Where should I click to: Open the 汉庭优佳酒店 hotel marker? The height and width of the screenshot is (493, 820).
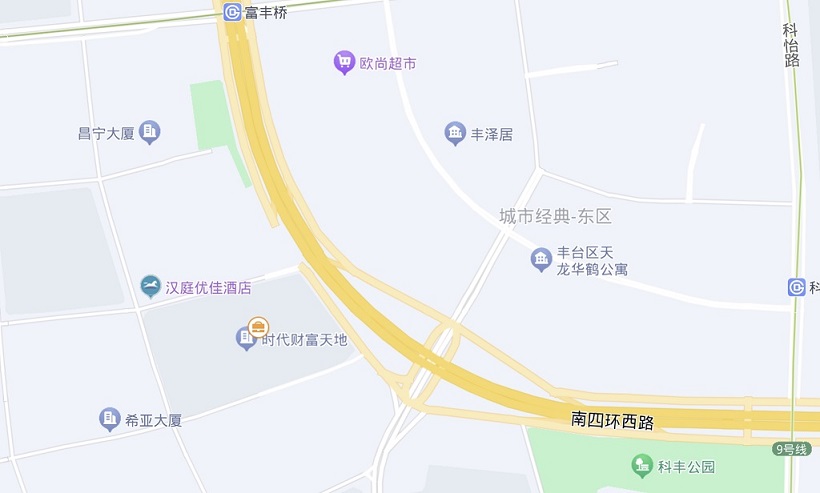pos(151,287)
